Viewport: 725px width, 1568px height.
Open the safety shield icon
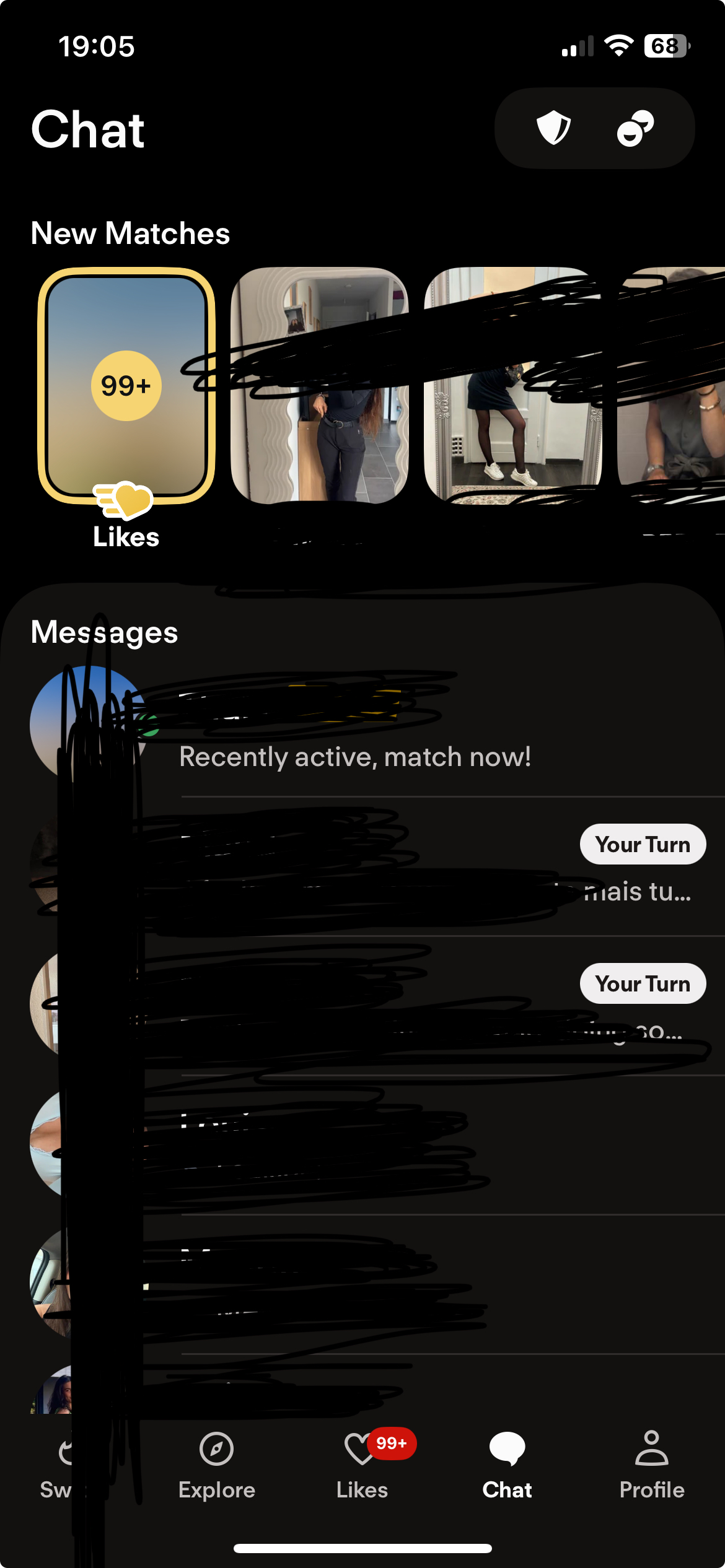[553, 128]
